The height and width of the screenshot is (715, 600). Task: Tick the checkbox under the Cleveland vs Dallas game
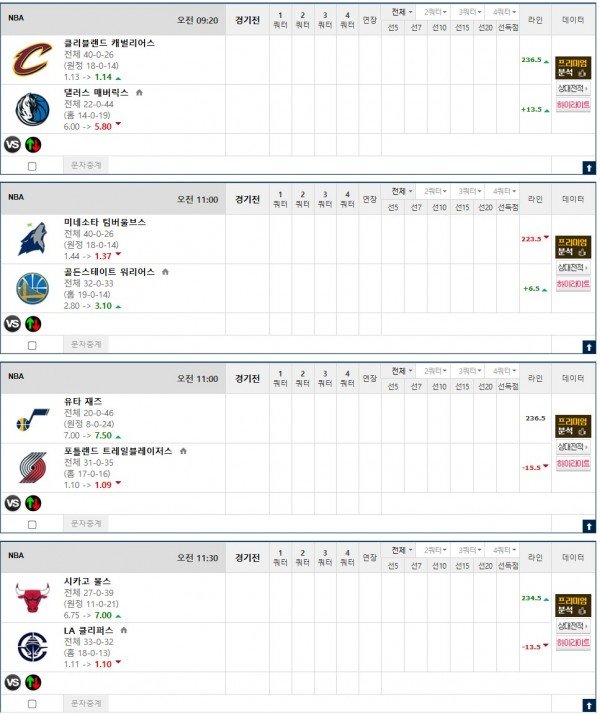coord(32,166)
